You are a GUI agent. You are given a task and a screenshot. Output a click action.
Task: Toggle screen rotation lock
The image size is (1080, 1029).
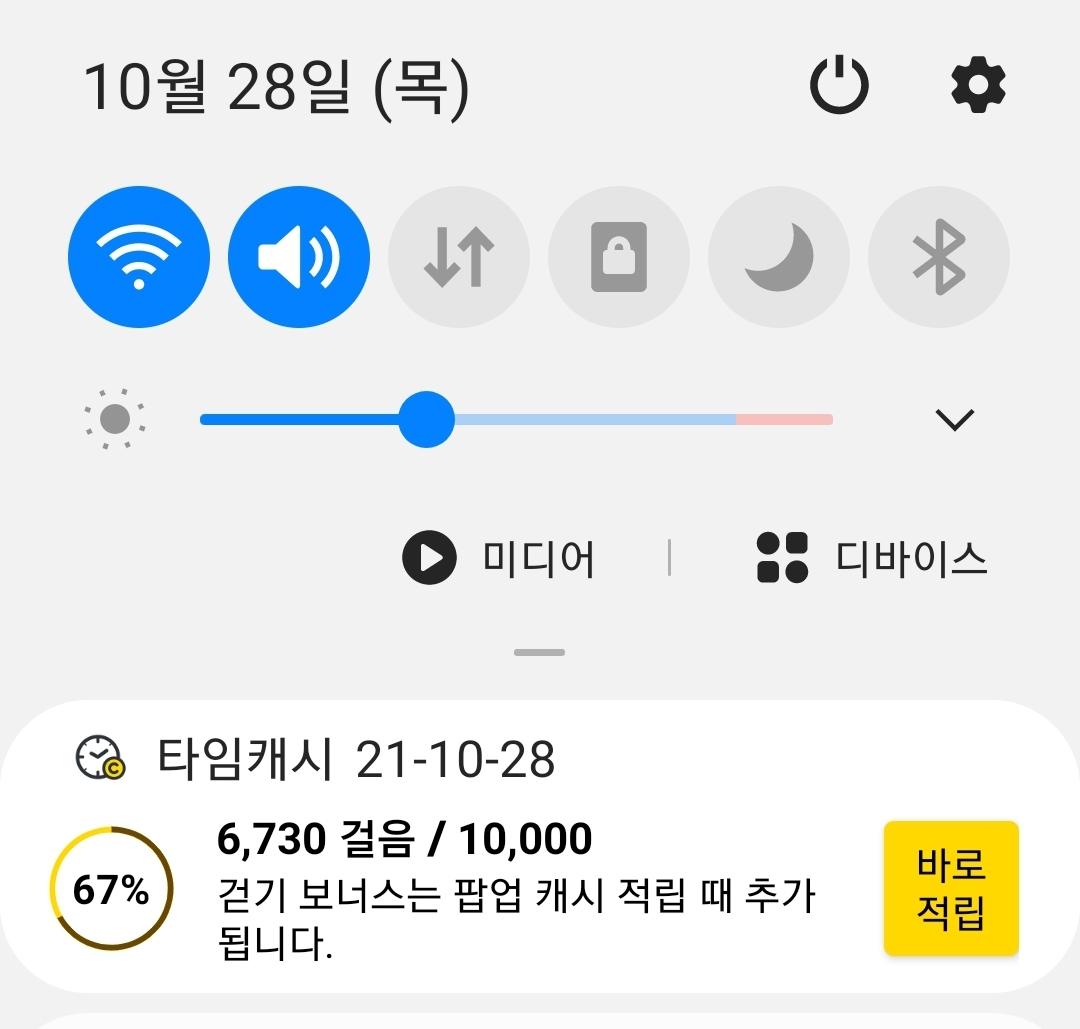pyautogui.click(x=619, y=258)
